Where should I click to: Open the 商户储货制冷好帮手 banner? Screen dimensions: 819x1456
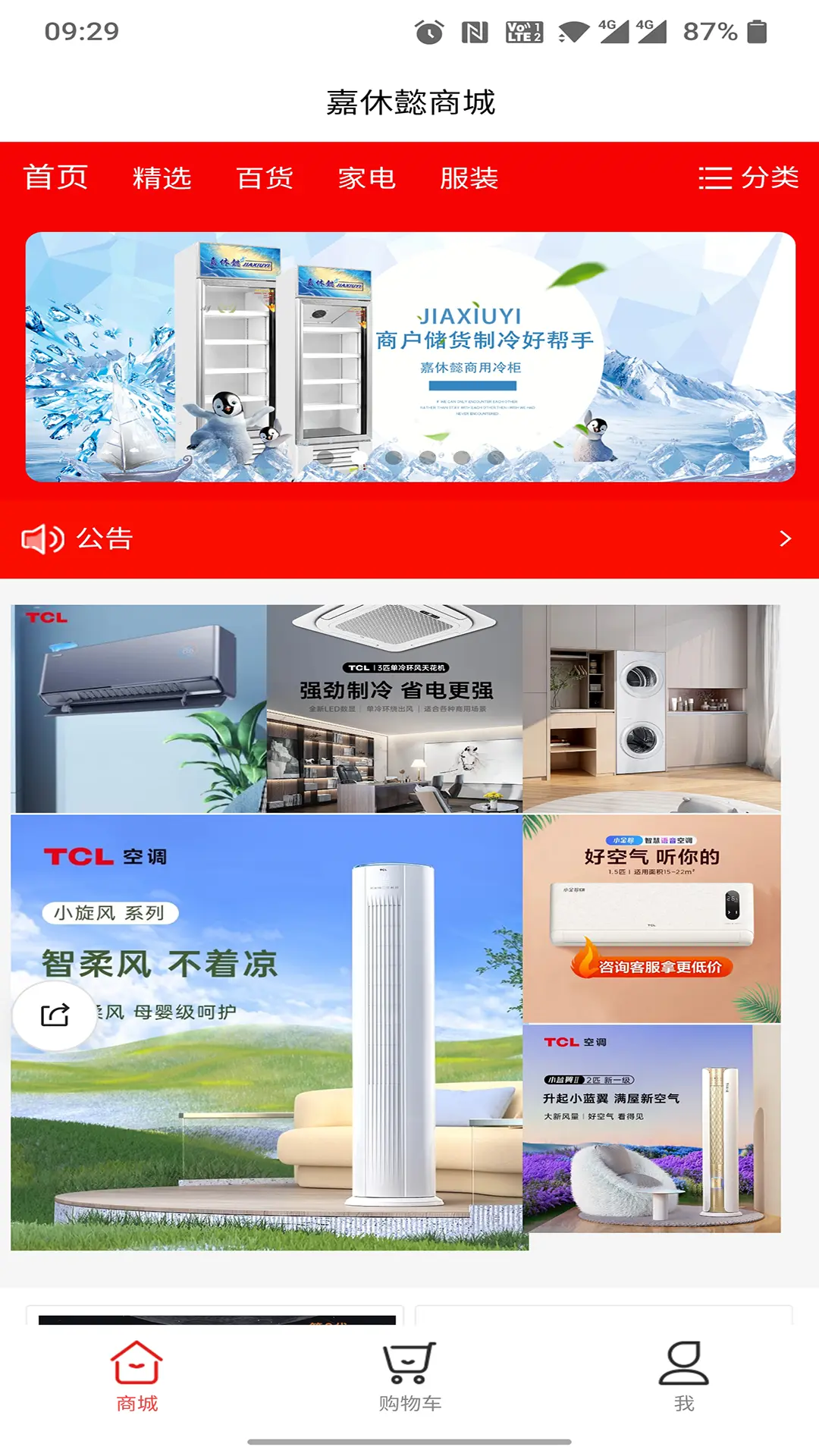click(x=409, y=356)
